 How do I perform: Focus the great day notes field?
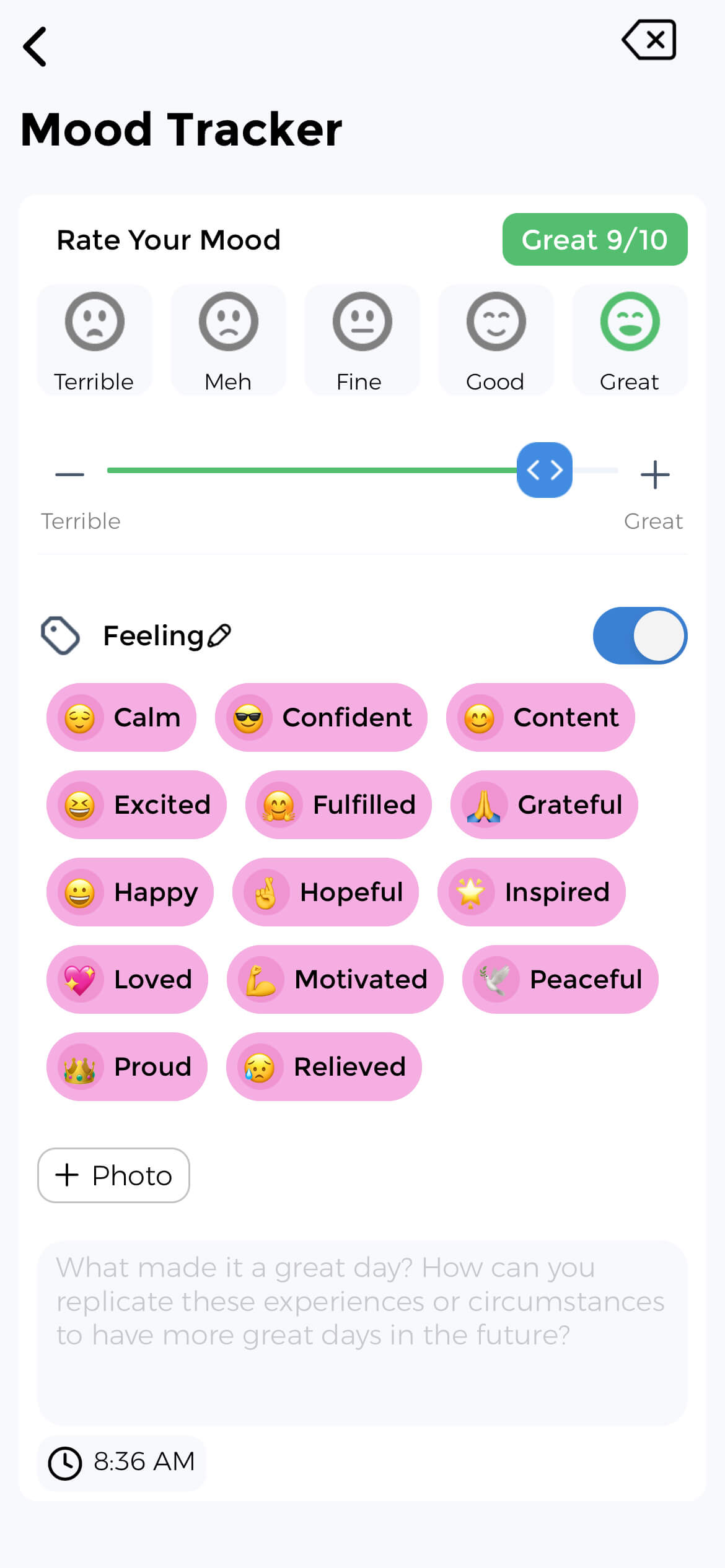362,1331
